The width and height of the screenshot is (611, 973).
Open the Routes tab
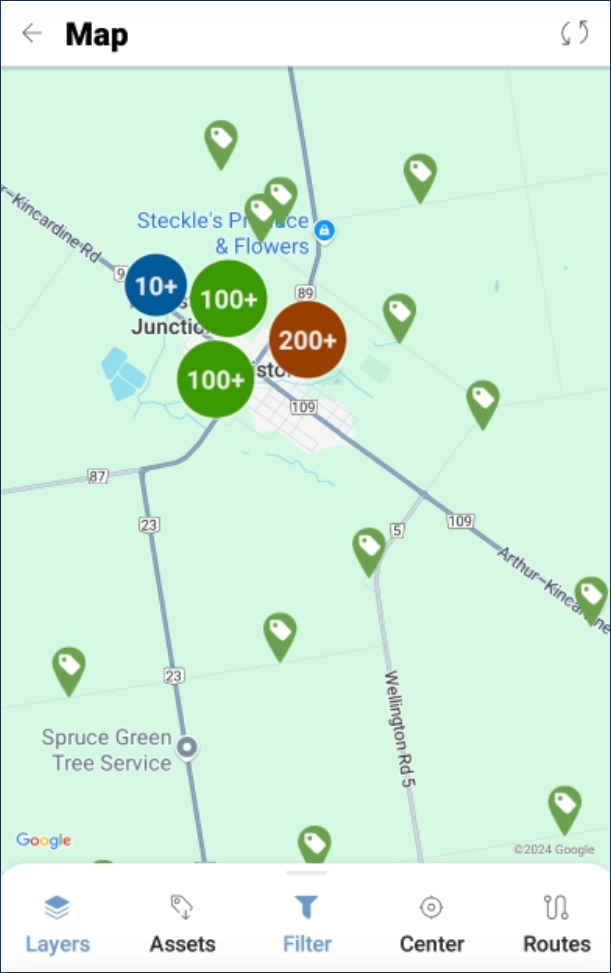pyautogui.click(x=556, y=924)
